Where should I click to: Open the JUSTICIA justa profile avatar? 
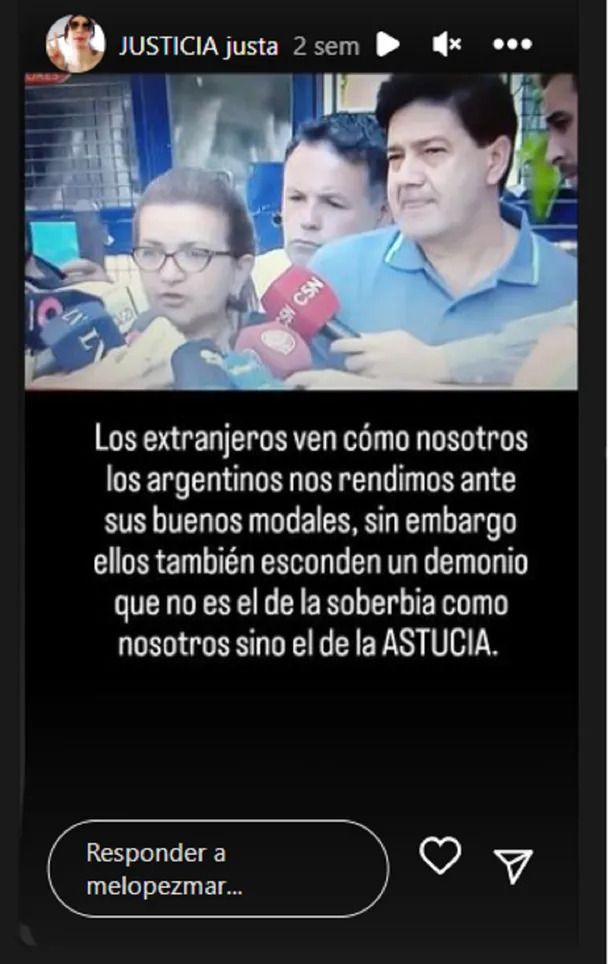(75, 44)
